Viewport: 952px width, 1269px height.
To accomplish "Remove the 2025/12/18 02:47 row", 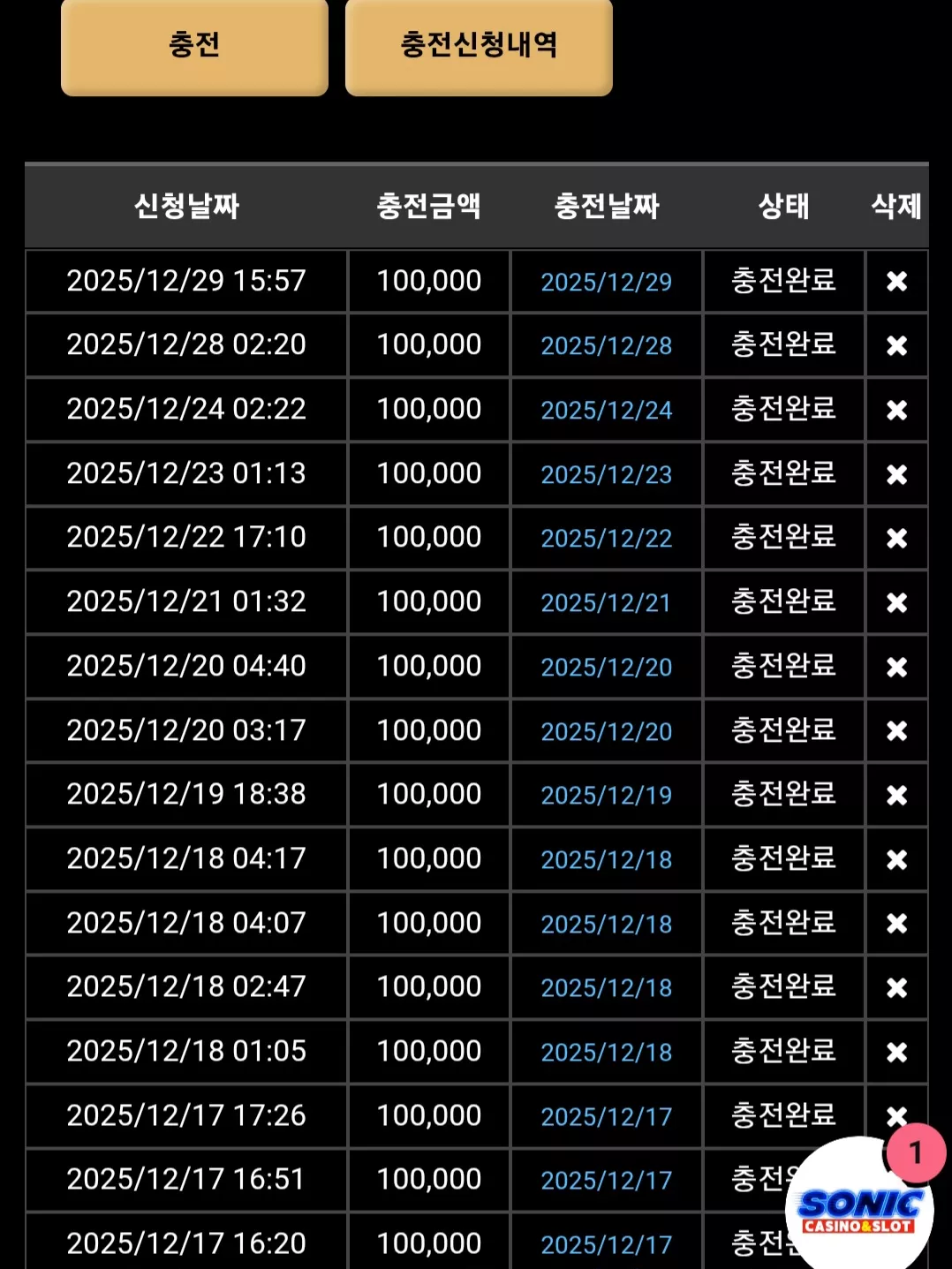I will (x=896, y=987).
